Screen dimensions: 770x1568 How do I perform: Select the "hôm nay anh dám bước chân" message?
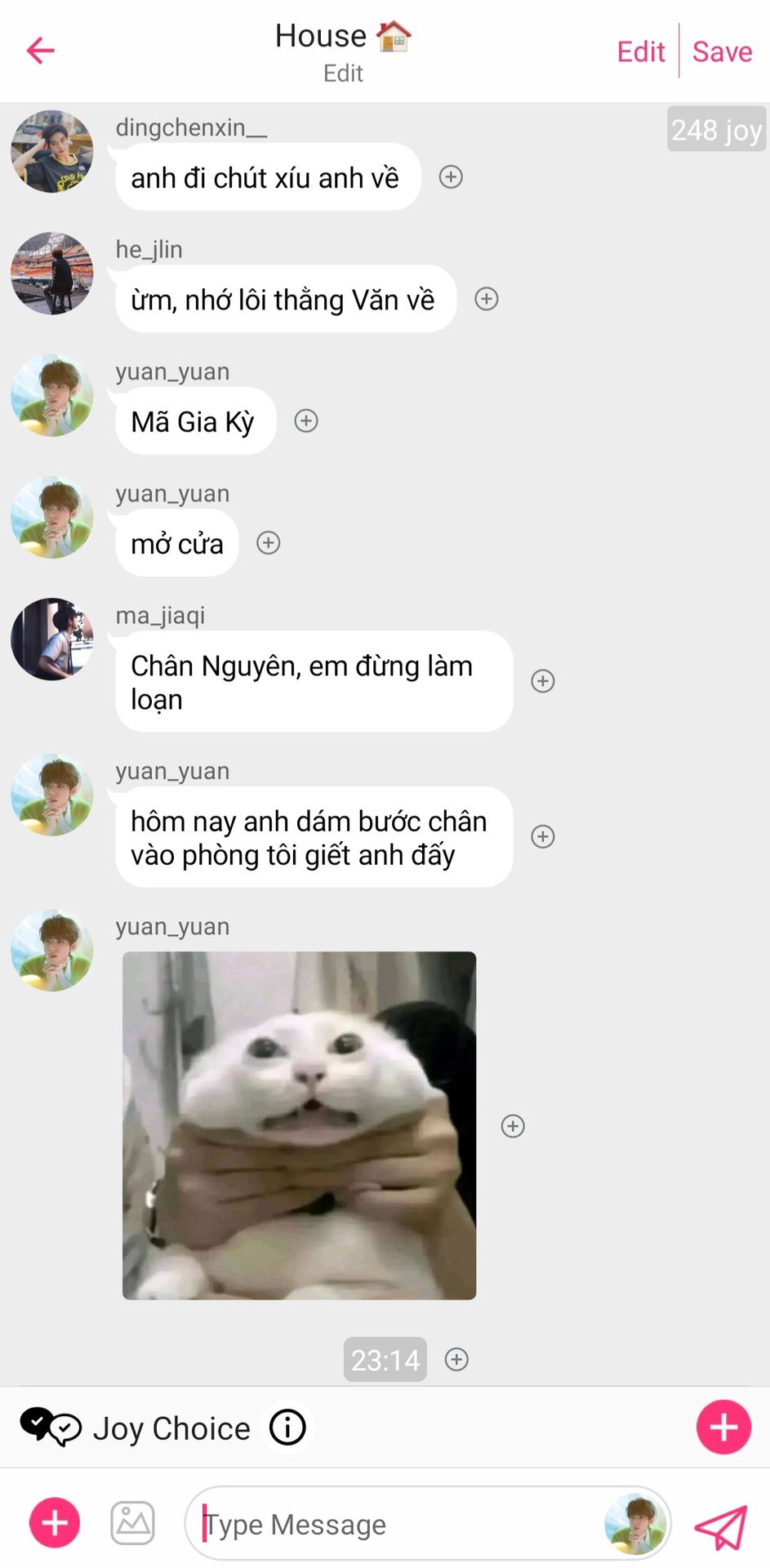pos(314,837)
